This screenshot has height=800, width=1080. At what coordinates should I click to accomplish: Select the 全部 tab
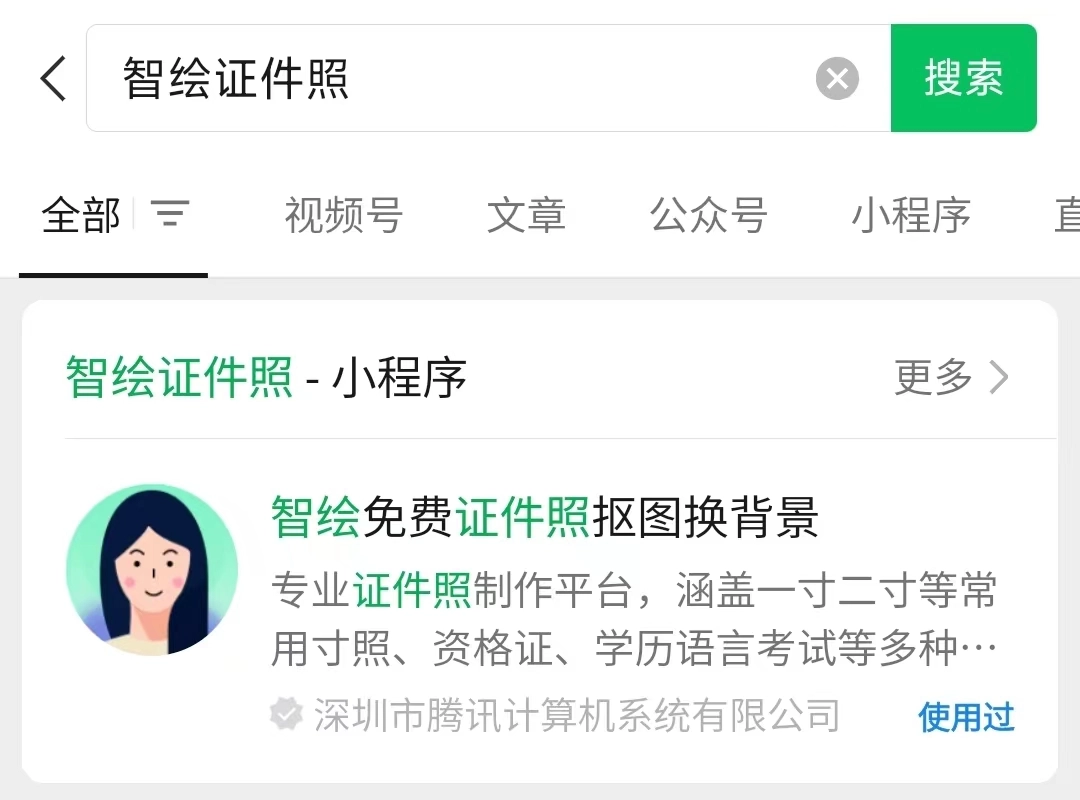click(x=81, y=215)
